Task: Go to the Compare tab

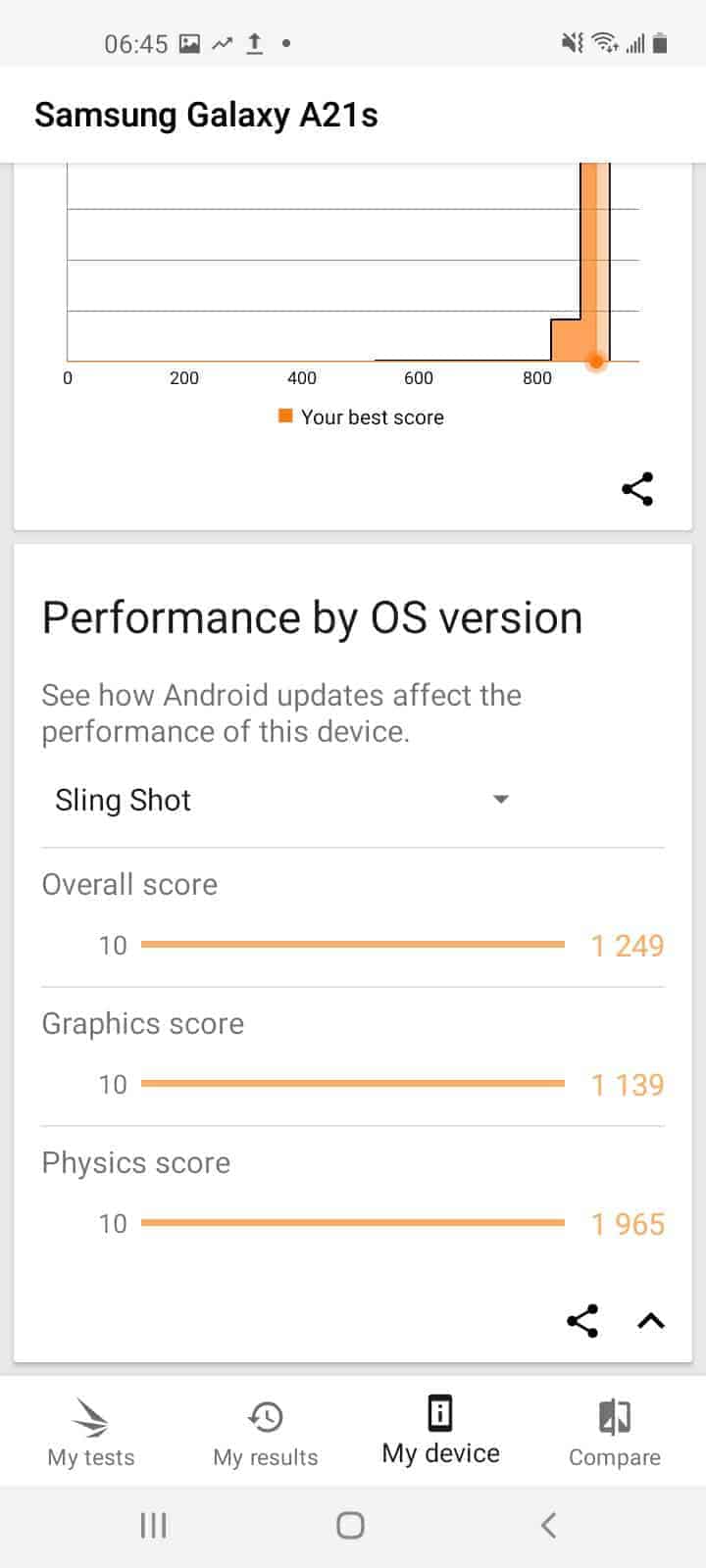Action: (615, 1432)
